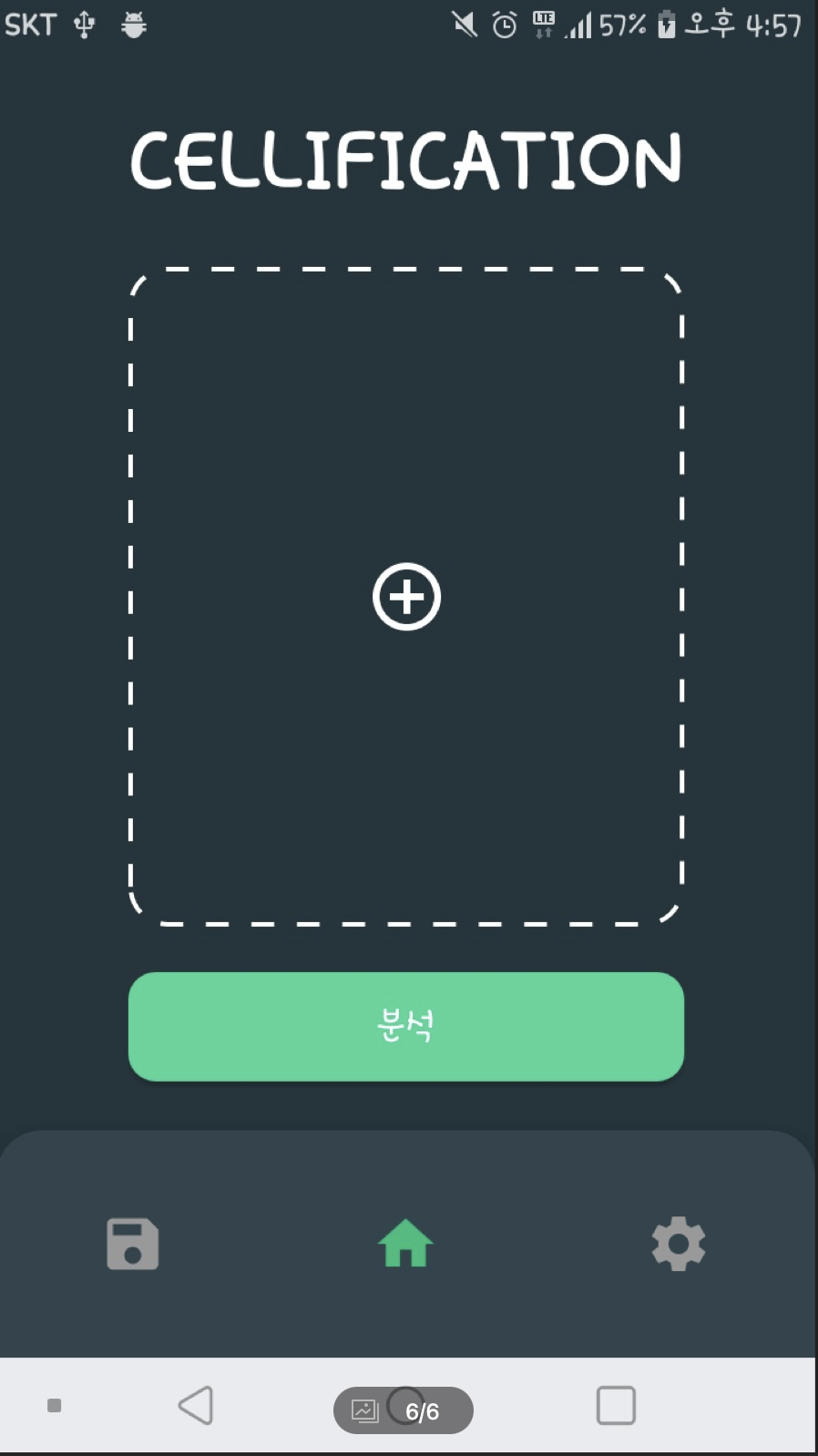Tap the plus icon to add an image

click(406, 597)
